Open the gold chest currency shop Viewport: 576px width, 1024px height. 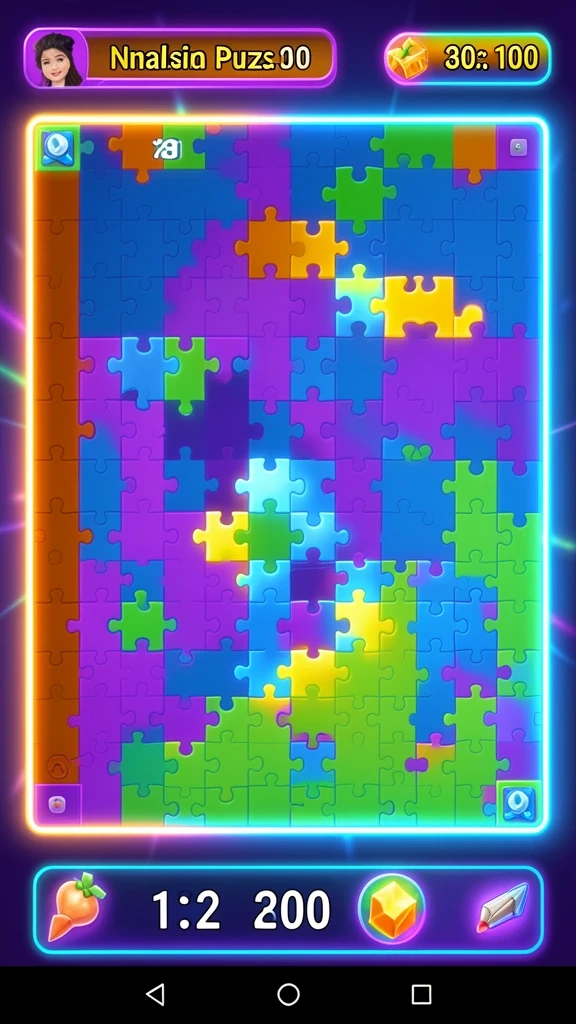tap(408, 58)
